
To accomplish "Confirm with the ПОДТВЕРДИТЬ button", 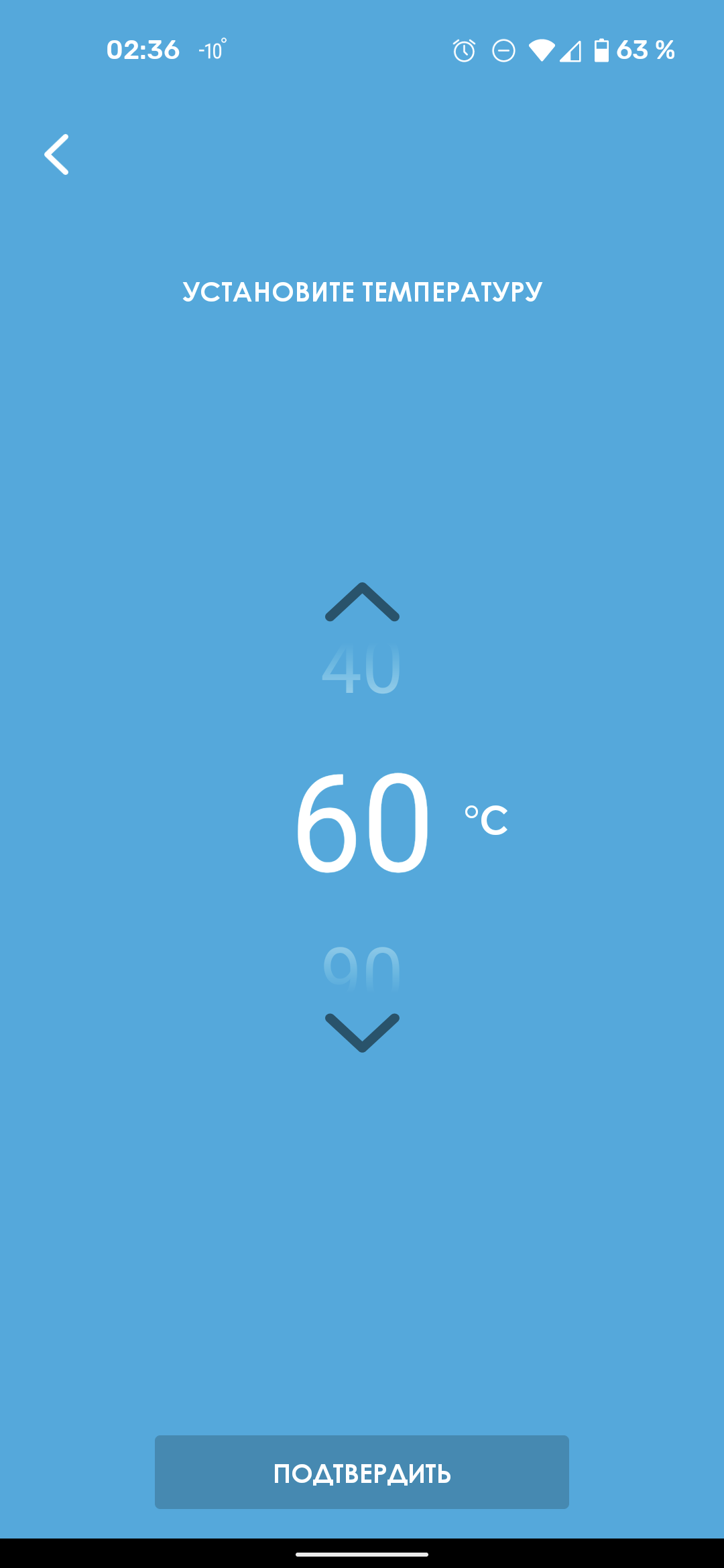I will [x=362, y=1472].
